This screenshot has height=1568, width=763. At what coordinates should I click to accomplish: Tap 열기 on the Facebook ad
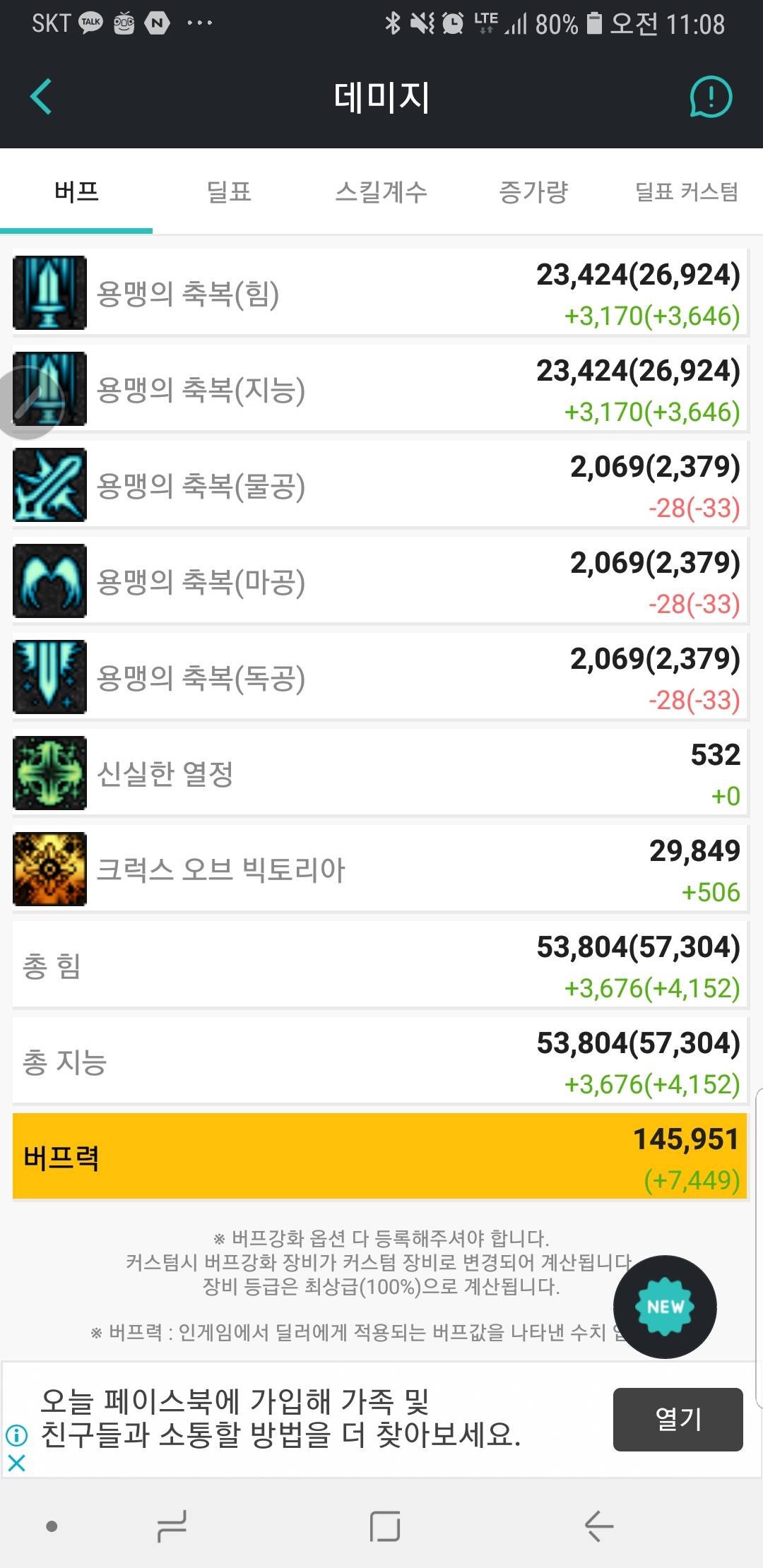click(678, 1419)
